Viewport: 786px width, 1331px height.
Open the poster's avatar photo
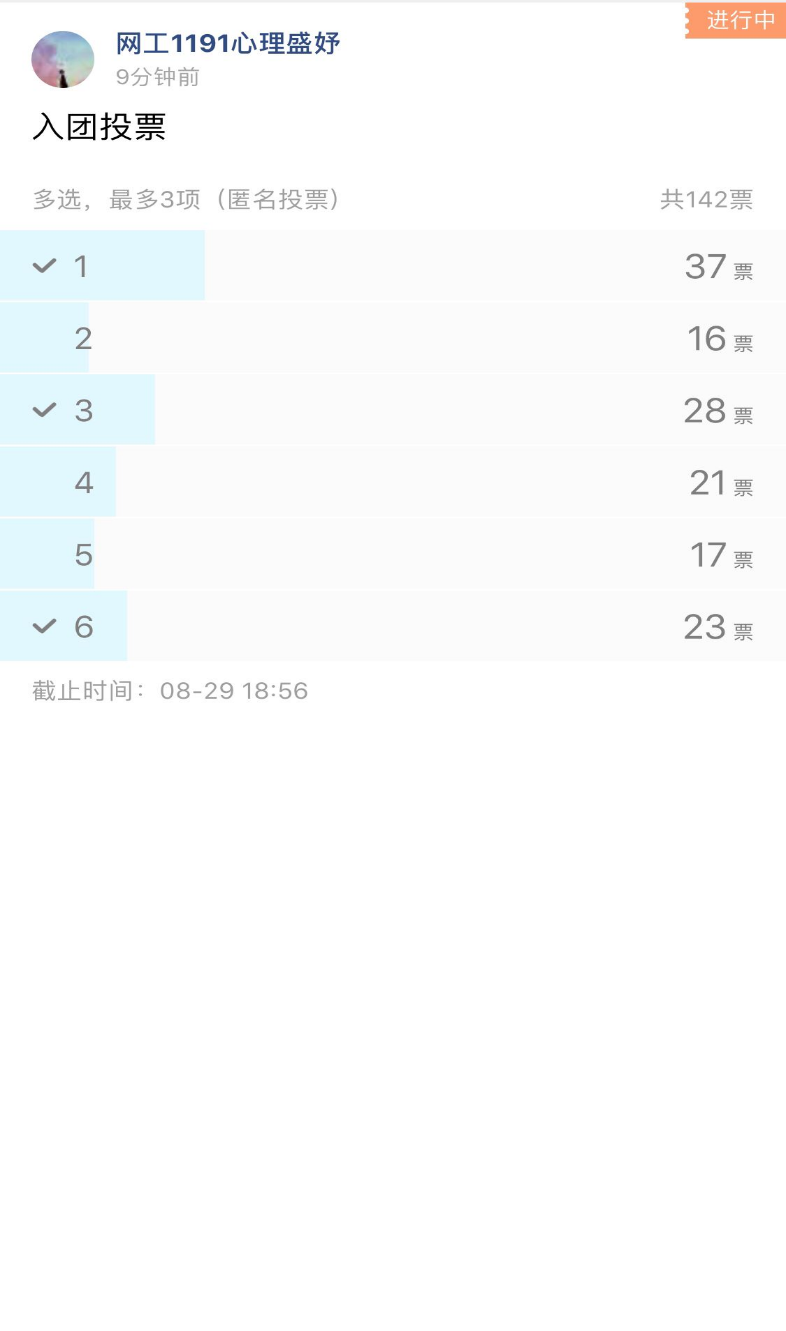pos(63,59)
